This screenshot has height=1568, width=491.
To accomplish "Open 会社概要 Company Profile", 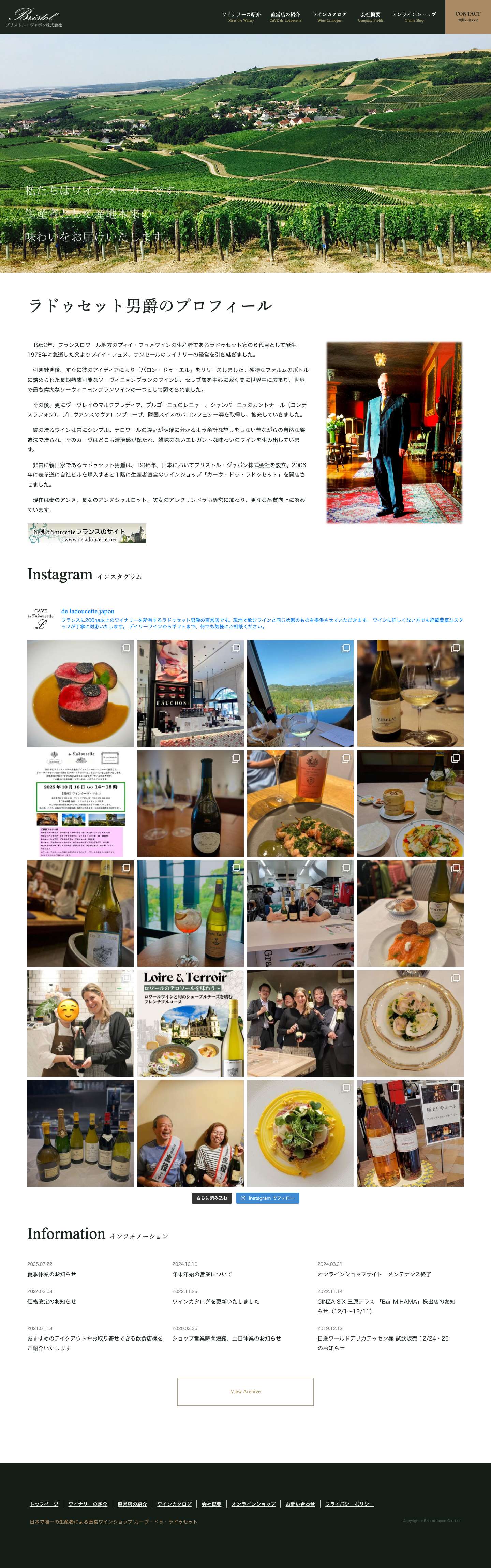I will coord(370,16).
